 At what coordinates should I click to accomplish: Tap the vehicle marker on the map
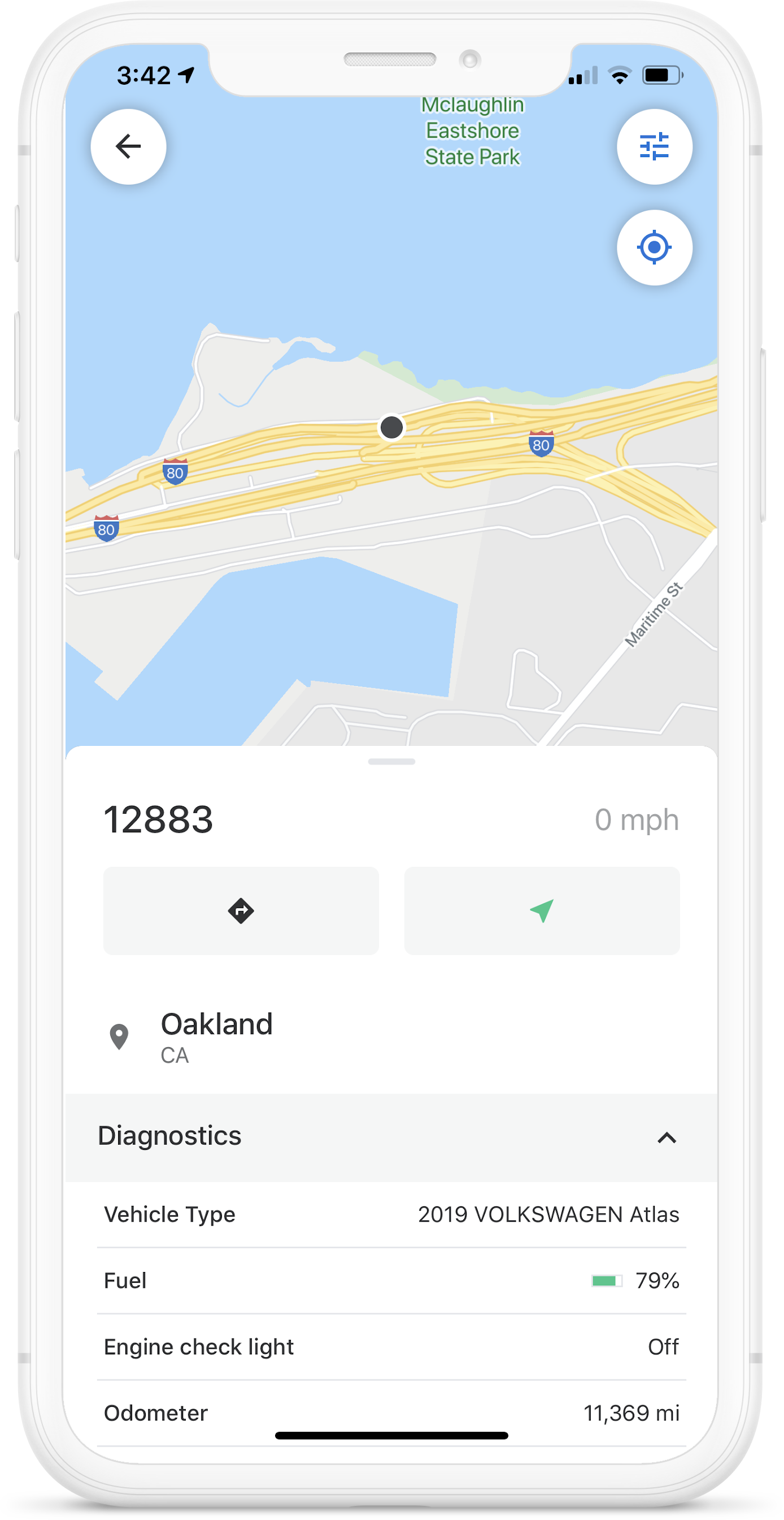click(391, 427)
